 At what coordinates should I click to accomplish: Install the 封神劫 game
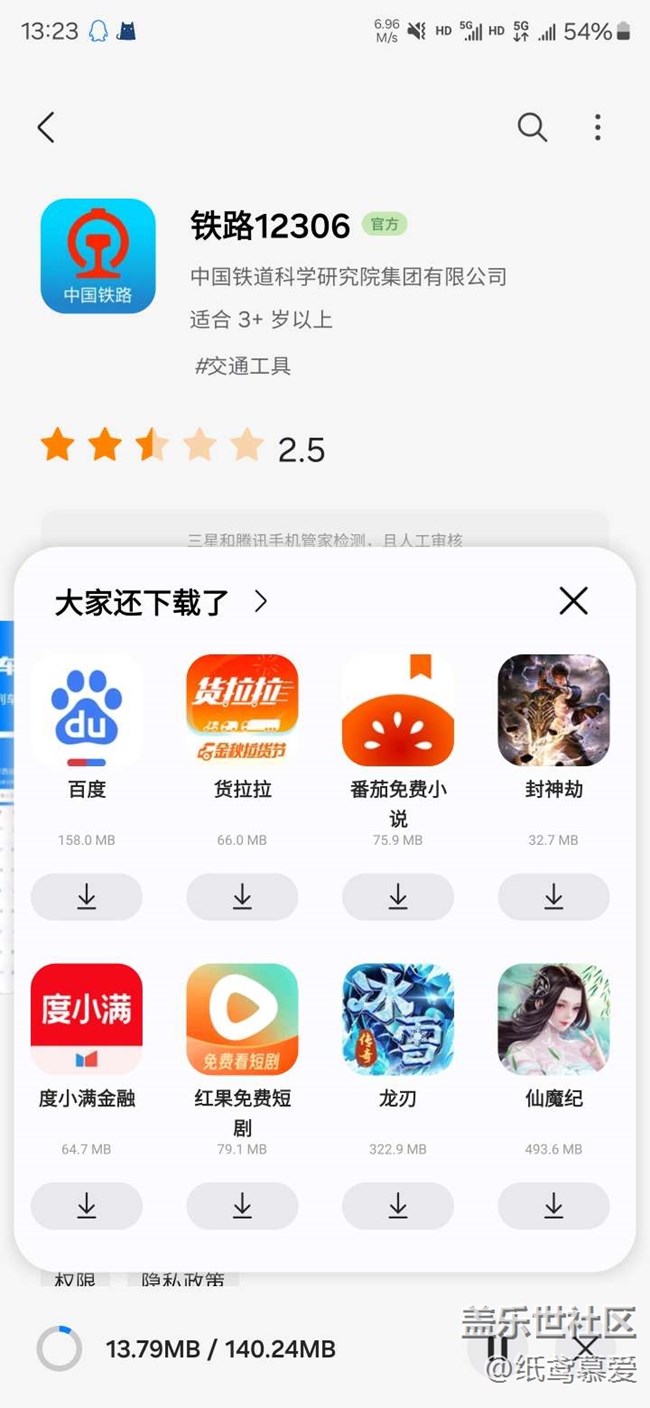tap(553, 896)
